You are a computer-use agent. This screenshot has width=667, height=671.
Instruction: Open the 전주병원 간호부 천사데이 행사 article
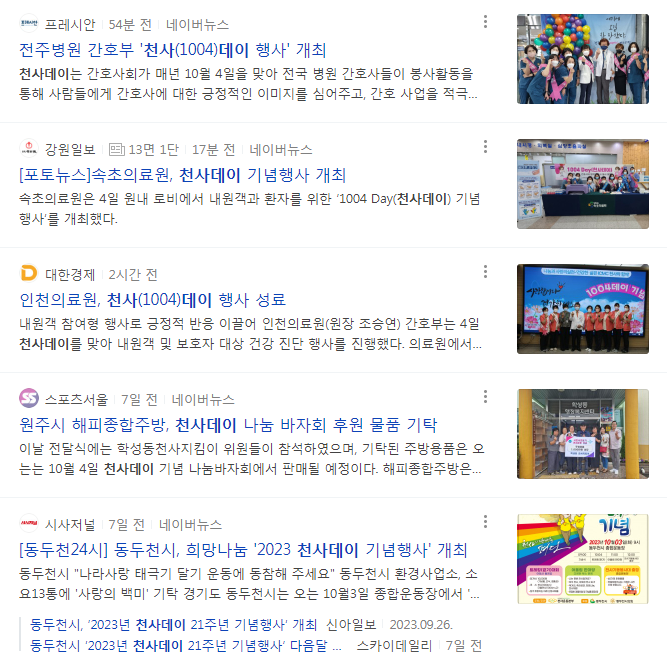172,50
